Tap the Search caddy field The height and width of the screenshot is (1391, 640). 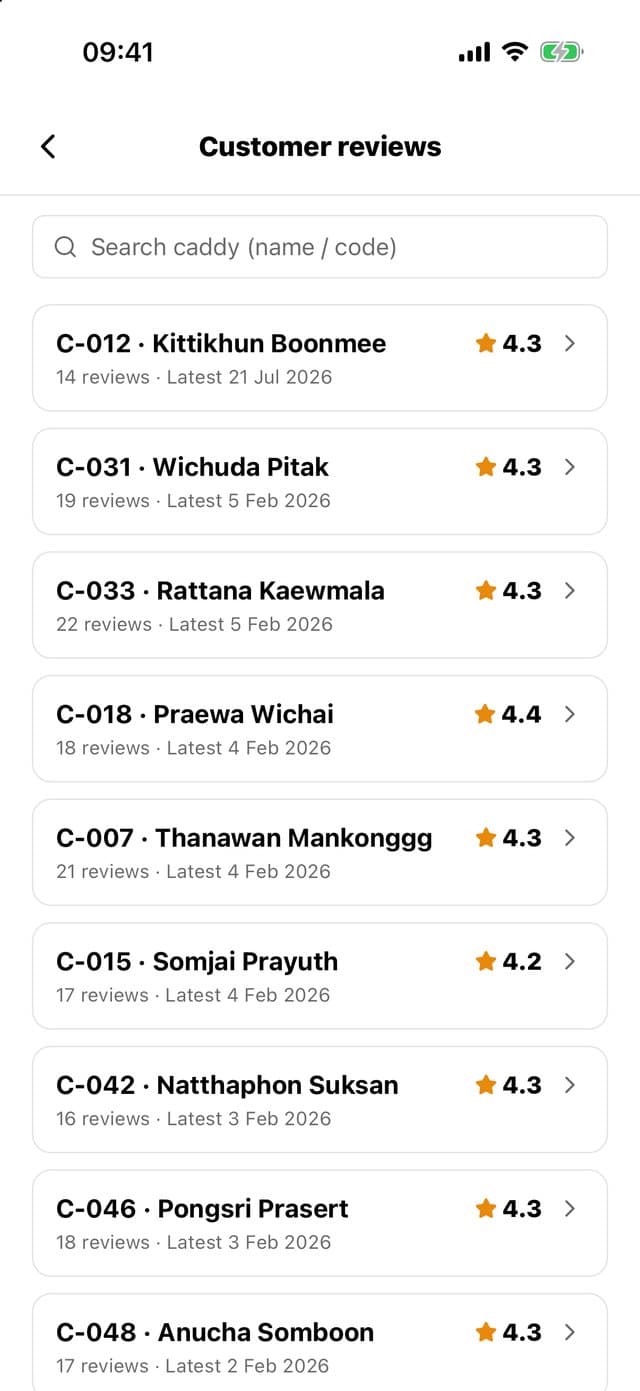click(x=320, y=247)
